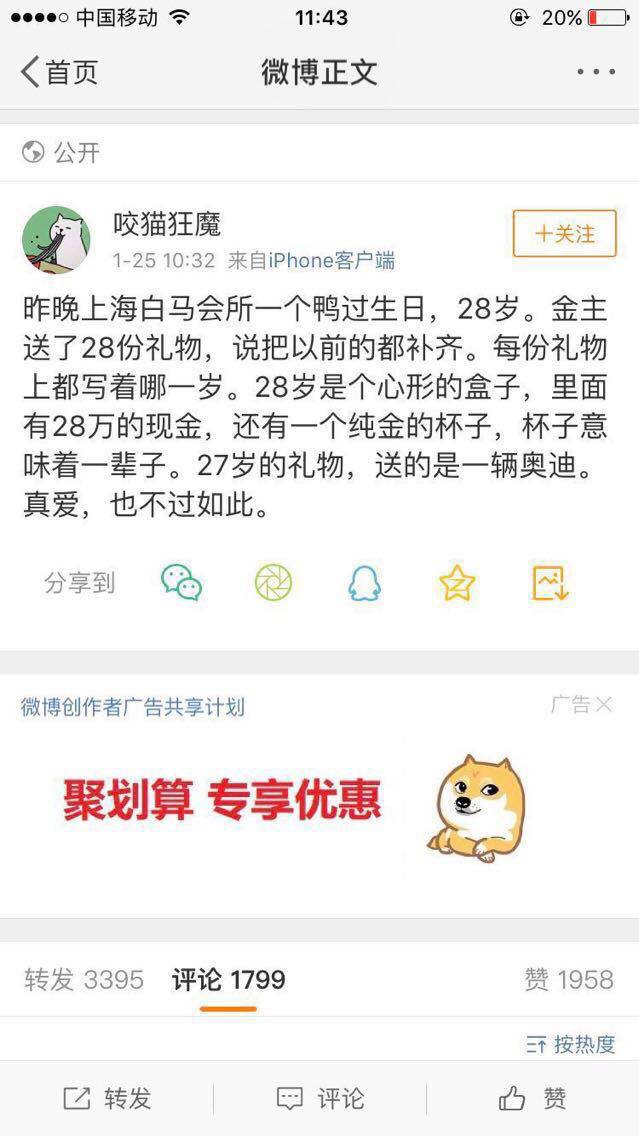The image size is (639, 1136).
Task: Follow 咬猫狂魔 with the +关注 button
Action: (564, 234)
